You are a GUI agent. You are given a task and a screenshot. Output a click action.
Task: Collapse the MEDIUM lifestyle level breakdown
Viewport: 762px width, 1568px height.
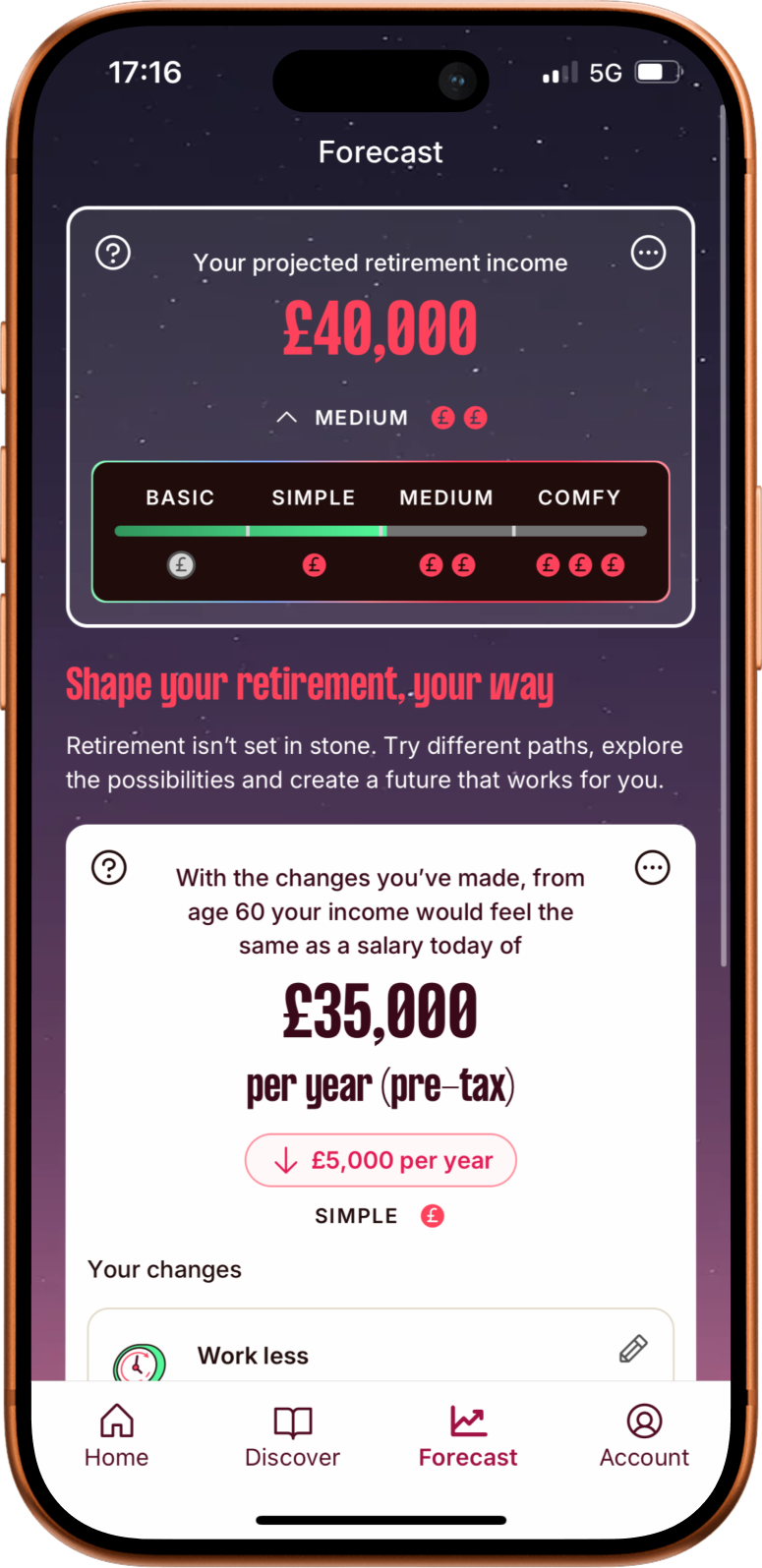pyautogui.click(x=286, y=418)
